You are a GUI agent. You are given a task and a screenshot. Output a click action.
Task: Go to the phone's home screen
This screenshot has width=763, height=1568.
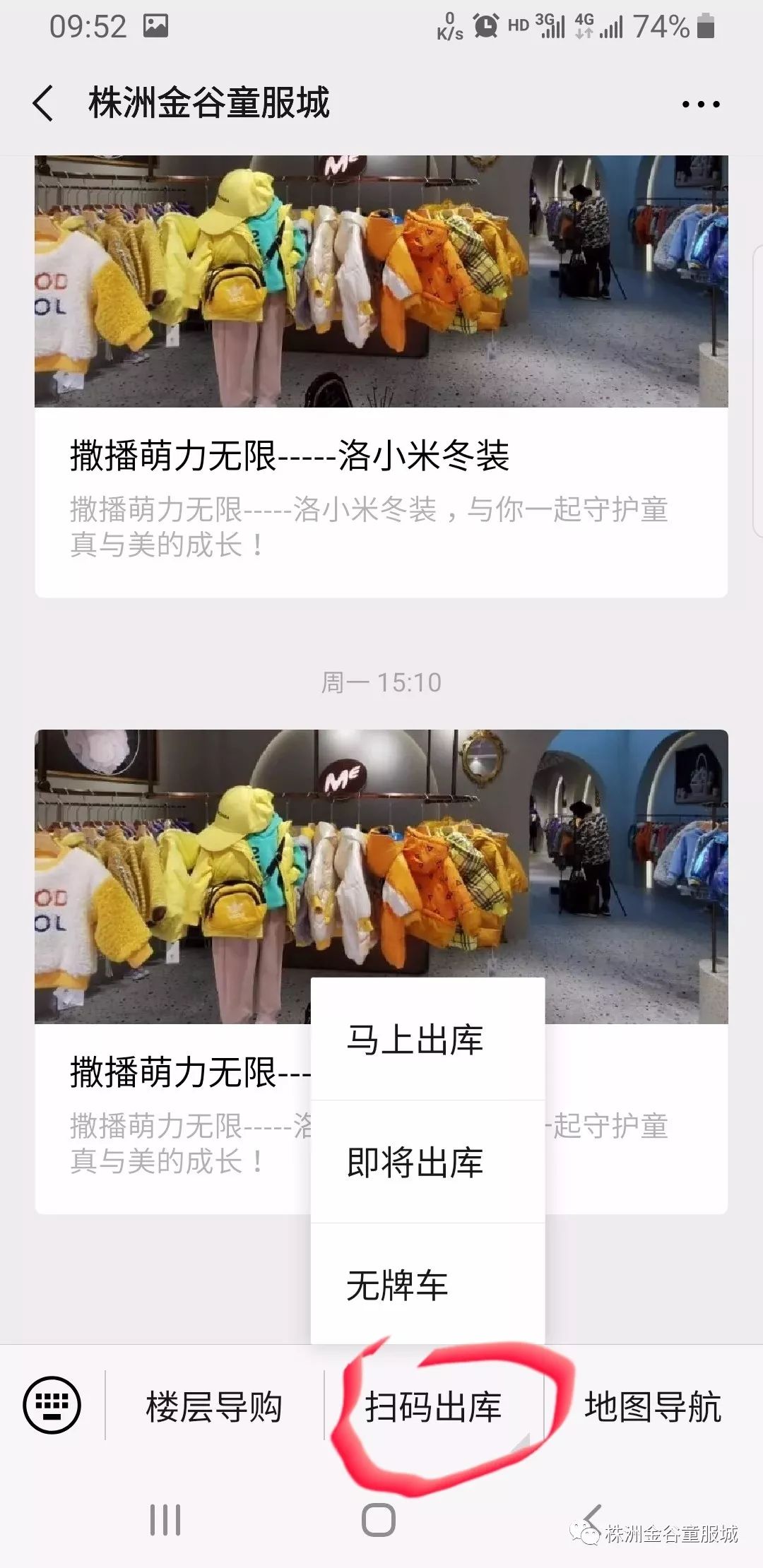379,1519
